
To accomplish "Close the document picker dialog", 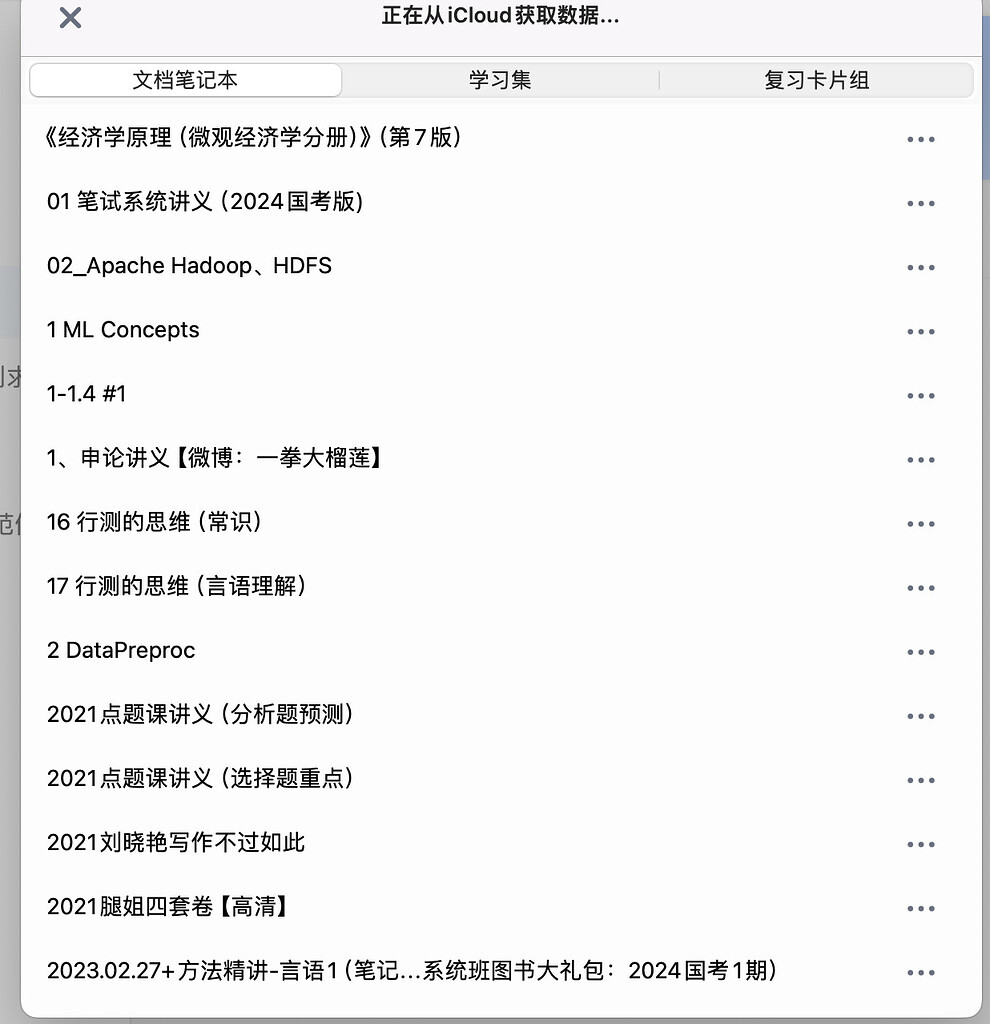I will click(69, 17).
